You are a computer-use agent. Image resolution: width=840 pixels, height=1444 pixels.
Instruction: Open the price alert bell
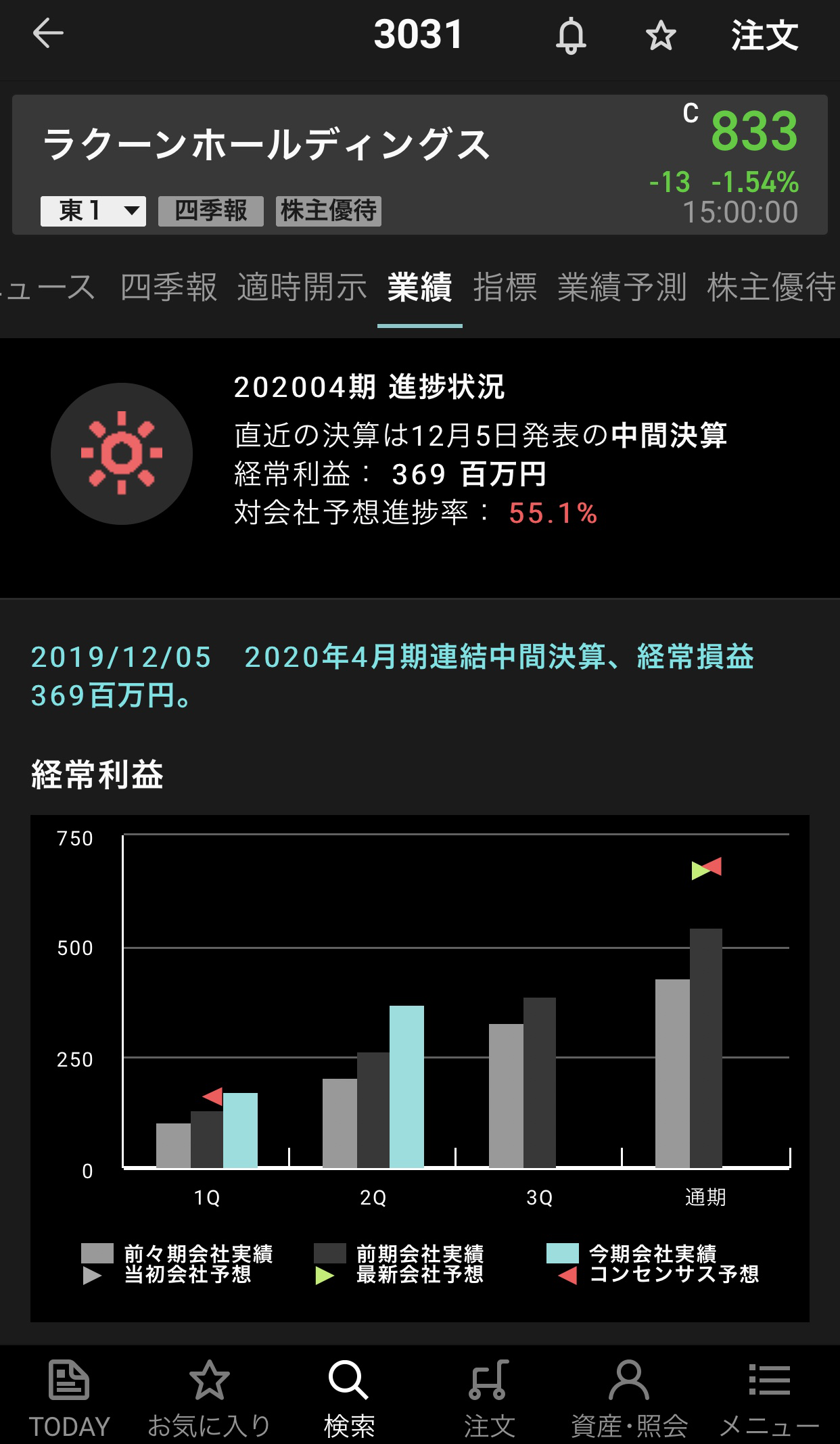[571, 36]
